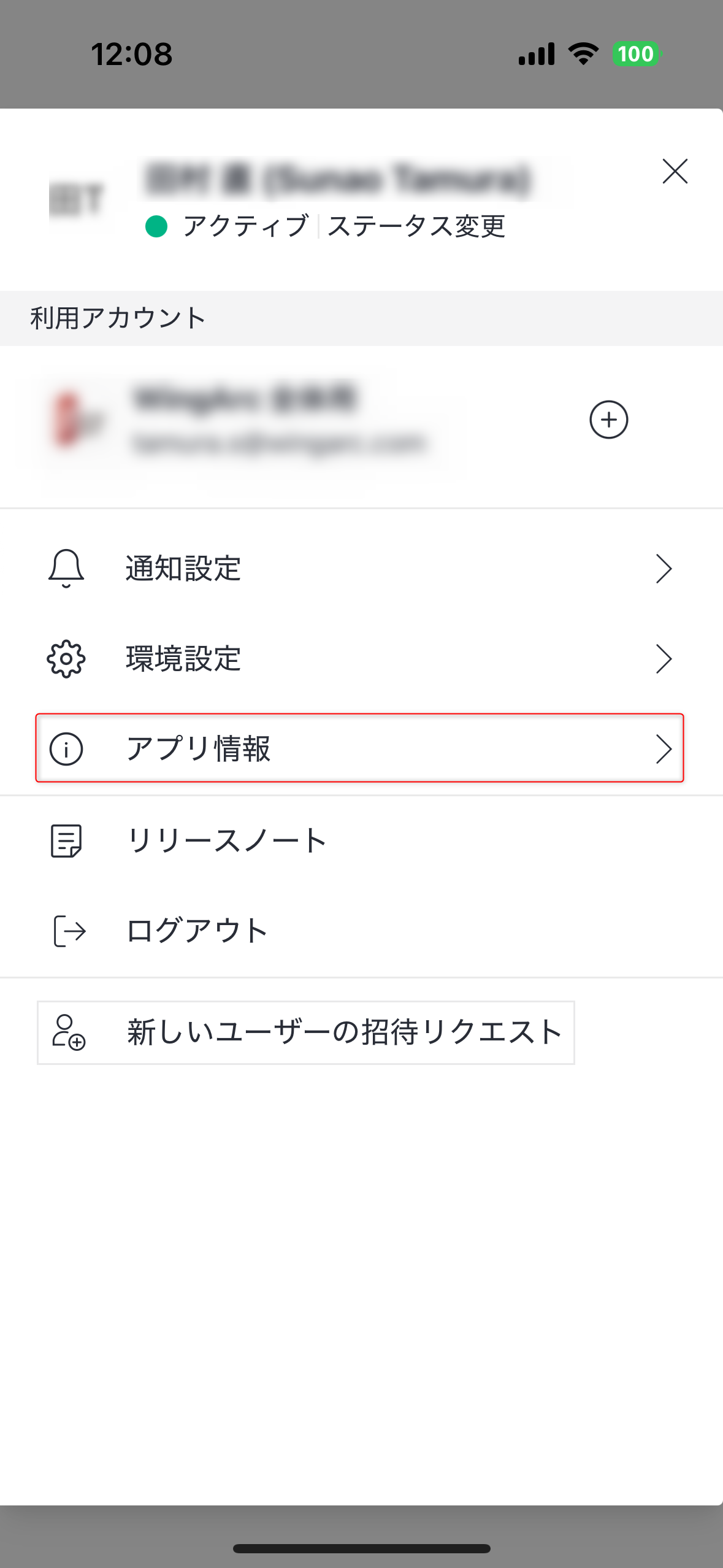Close the account menu panel
723x1568 pixels.
tap(675, 171)
